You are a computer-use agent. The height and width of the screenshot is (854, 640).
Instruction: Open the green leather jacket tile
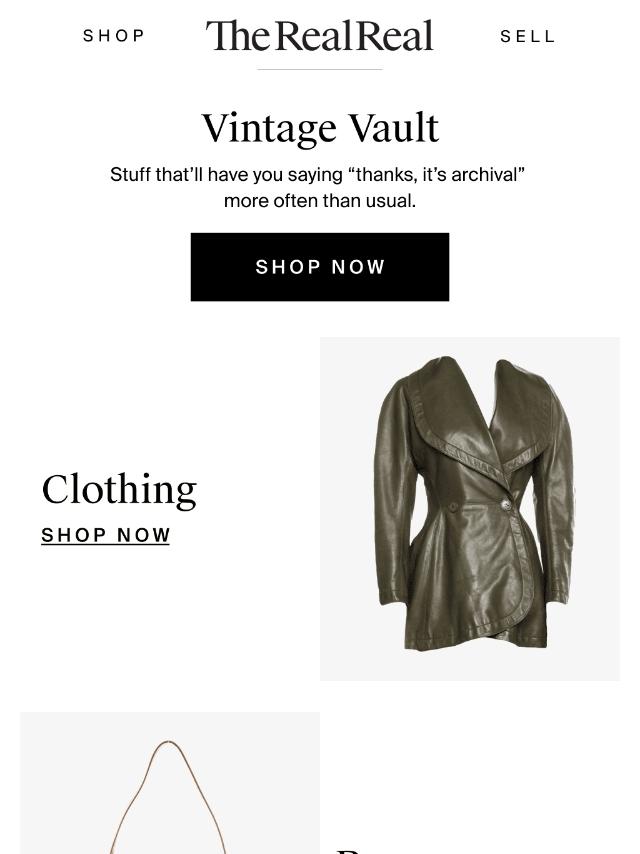click(470, 509)
